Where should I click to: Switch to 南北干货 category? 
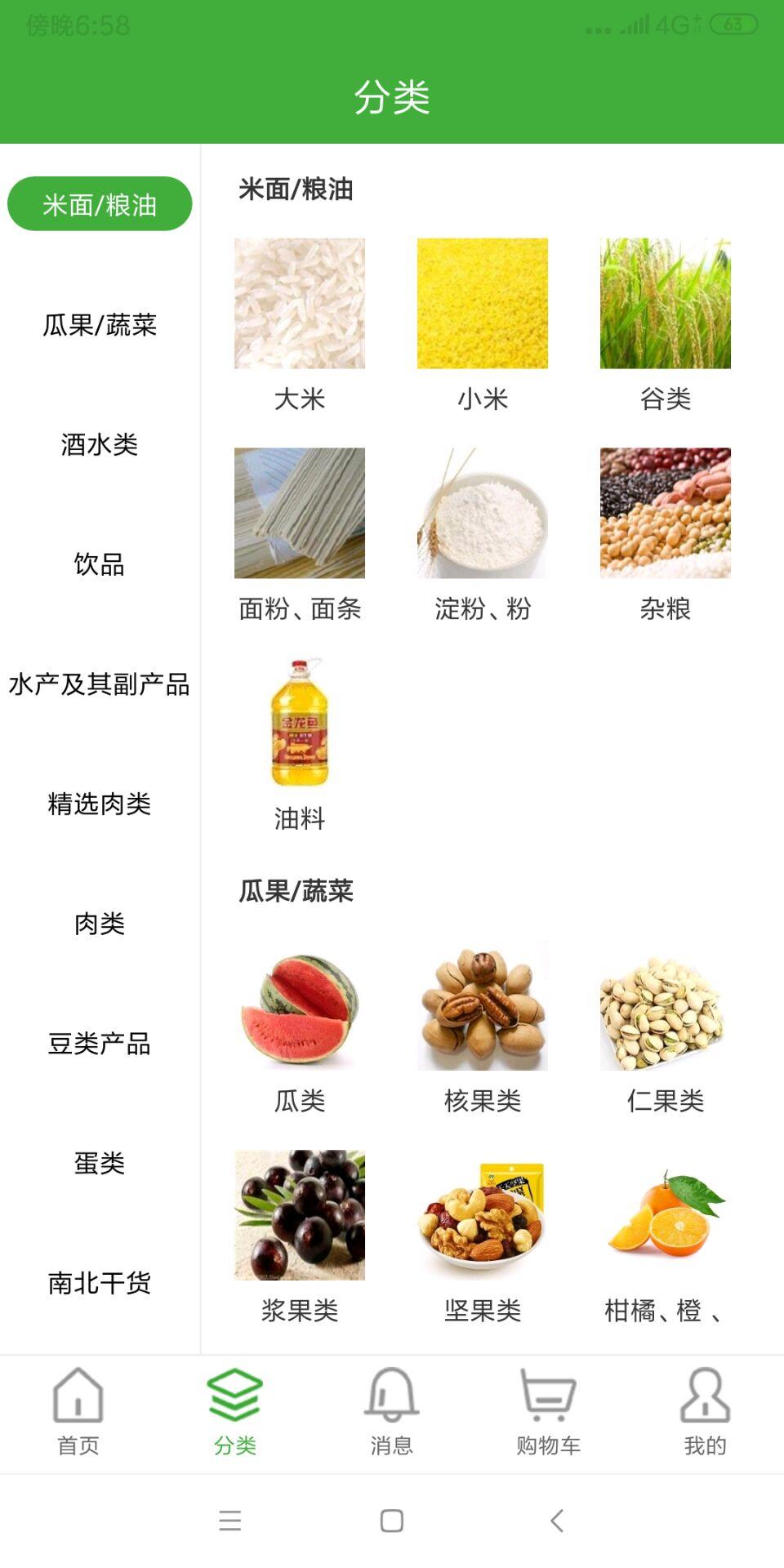(x=100, y=1283)
